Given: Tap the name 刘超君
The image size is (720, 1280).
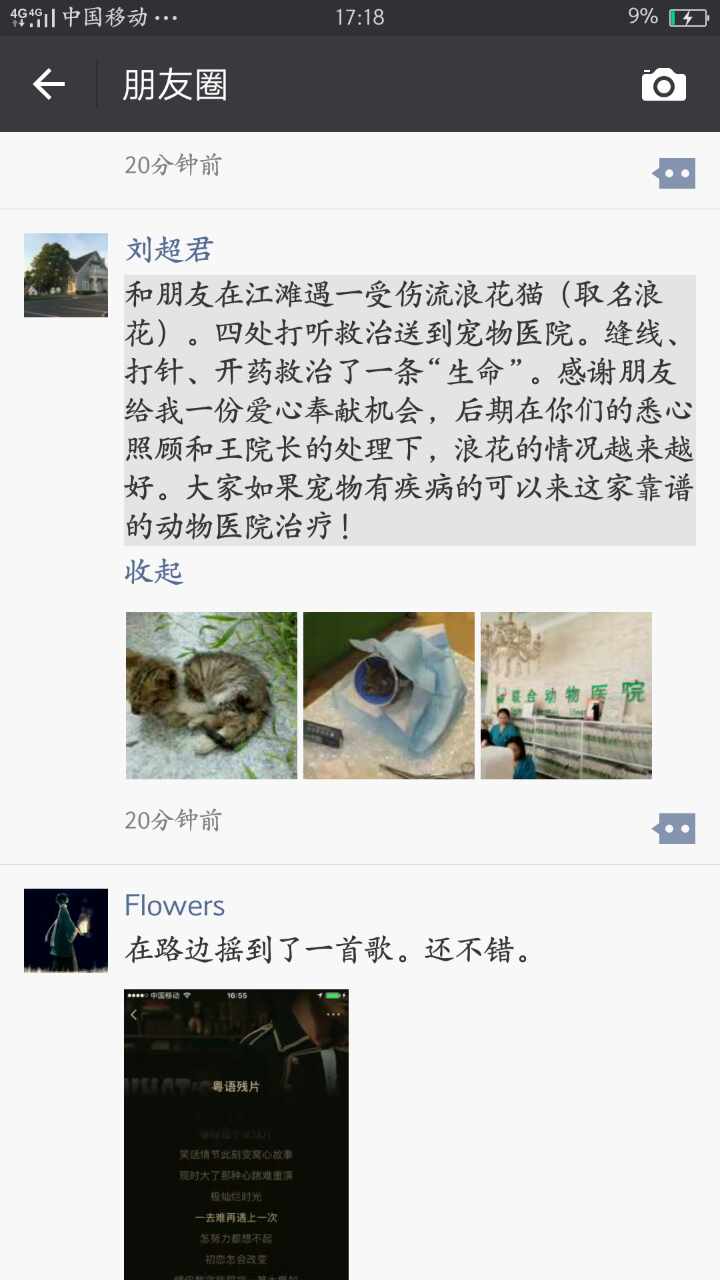Looking at the screenshot, I should [169, 249].
